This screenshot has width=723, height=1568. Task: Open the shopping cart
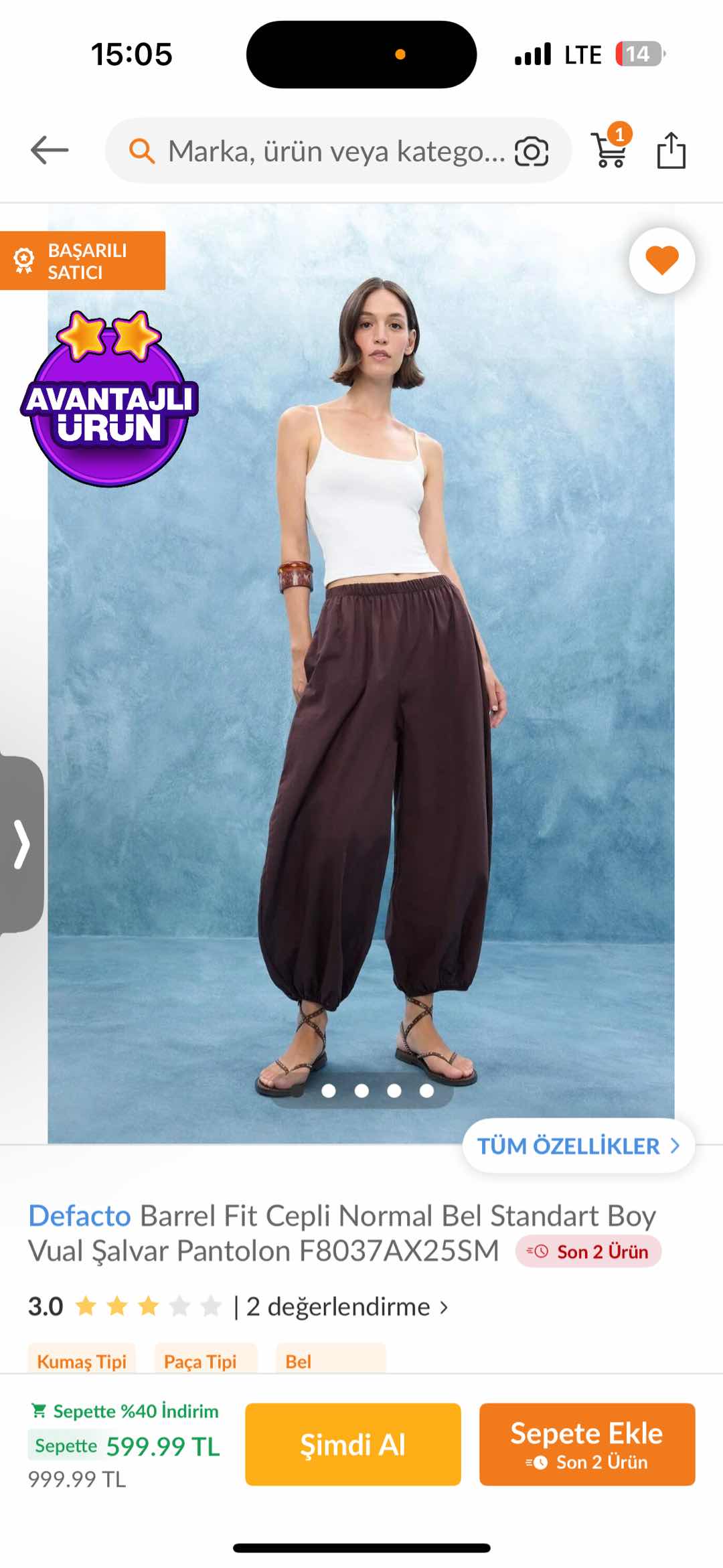click(x=609, y=150)
